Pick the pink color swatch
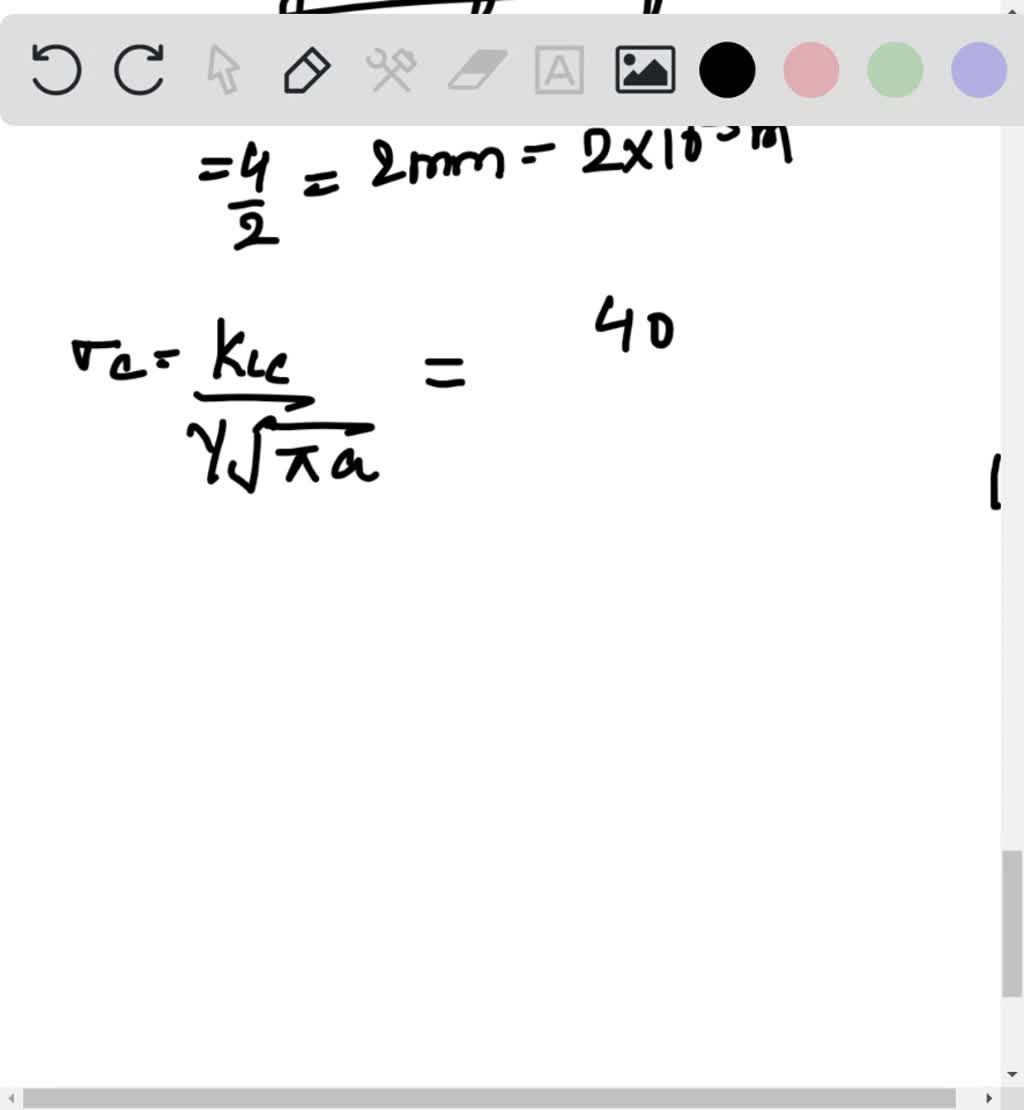The width and height of the screenshot is (1024, 1110). [x=810, y=70]
